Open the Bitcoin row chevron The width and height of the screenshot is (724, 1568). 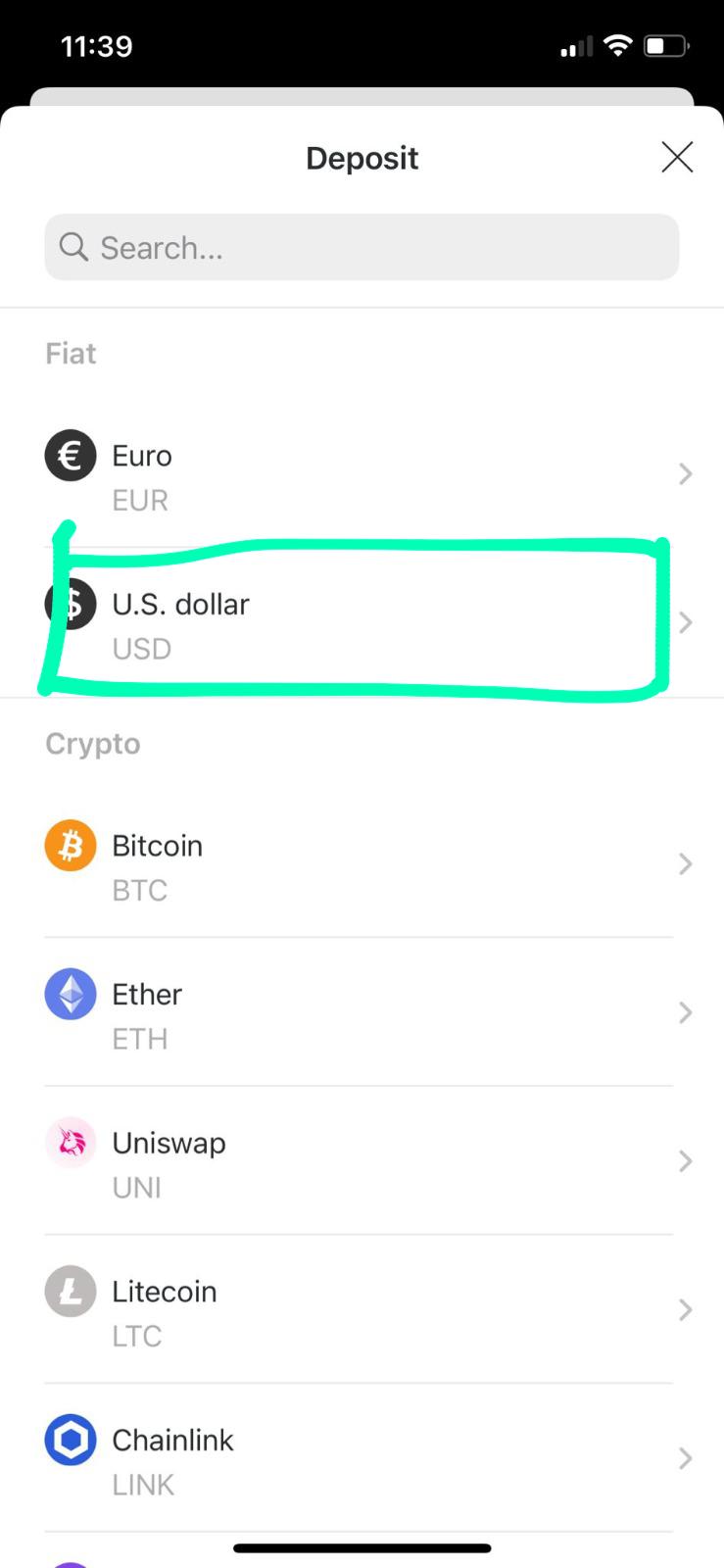tap(685, 863)
